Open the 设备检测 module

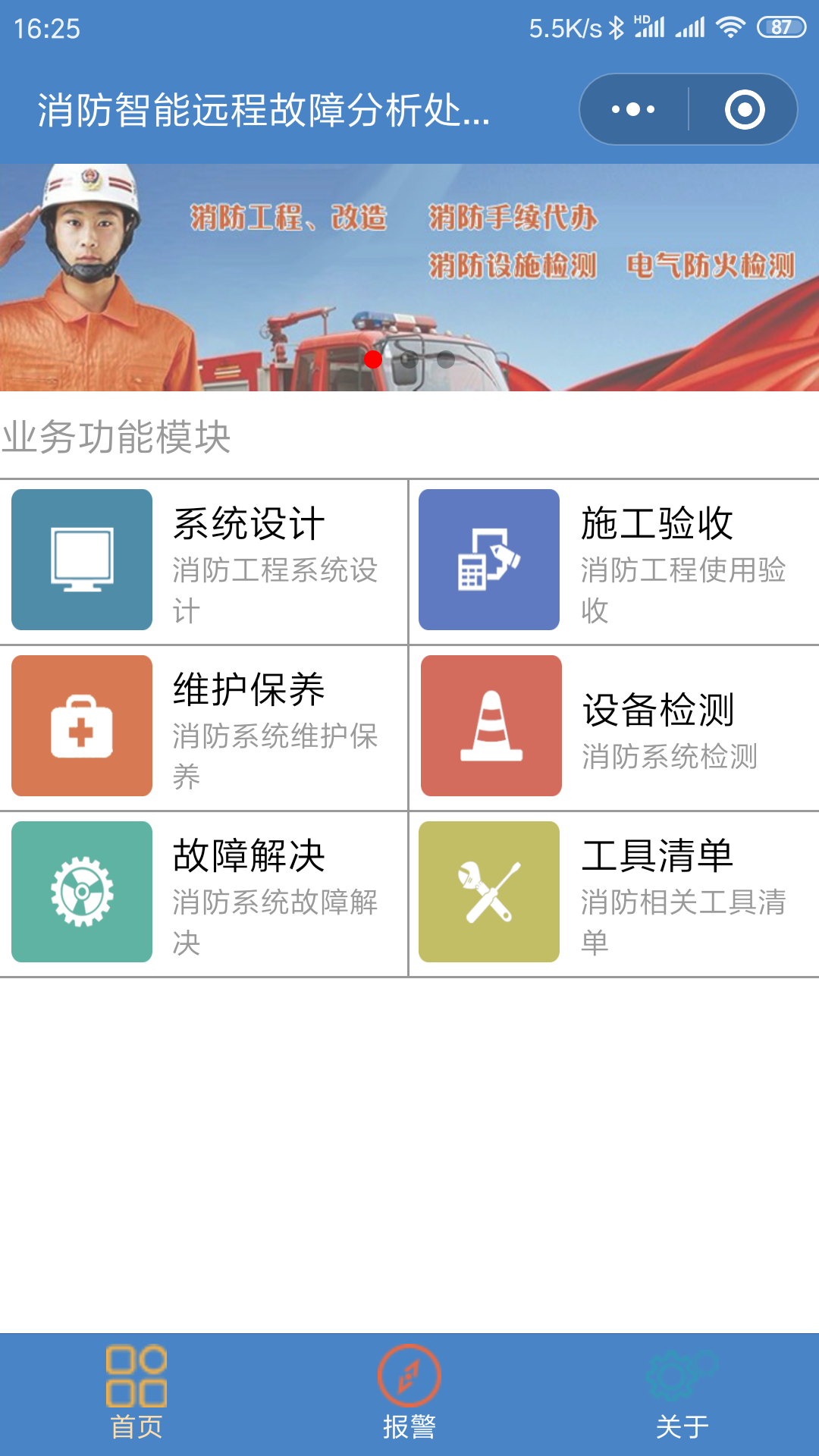tap(613, 726)
